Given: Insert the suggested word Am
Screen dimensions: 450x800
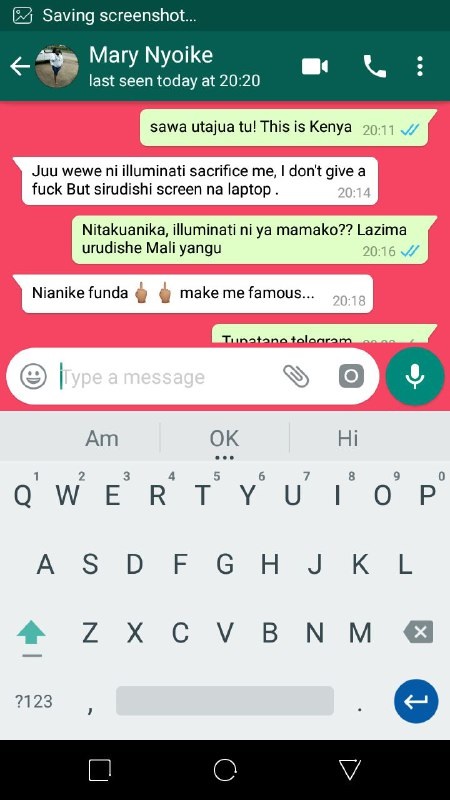Looking at the screenshot, I should point(102,439).
